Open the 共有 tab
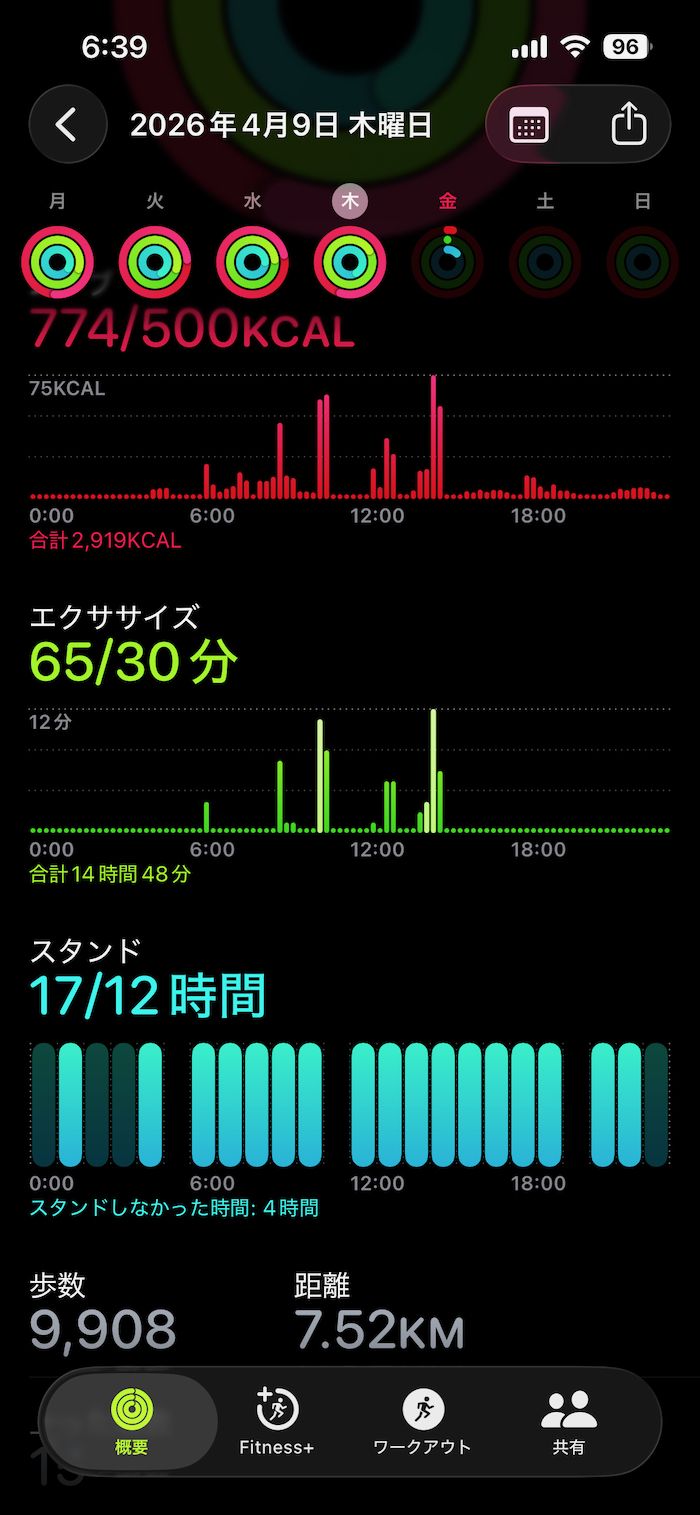This screenshot has width=700, height=1515. click(x=568, y=1421)
